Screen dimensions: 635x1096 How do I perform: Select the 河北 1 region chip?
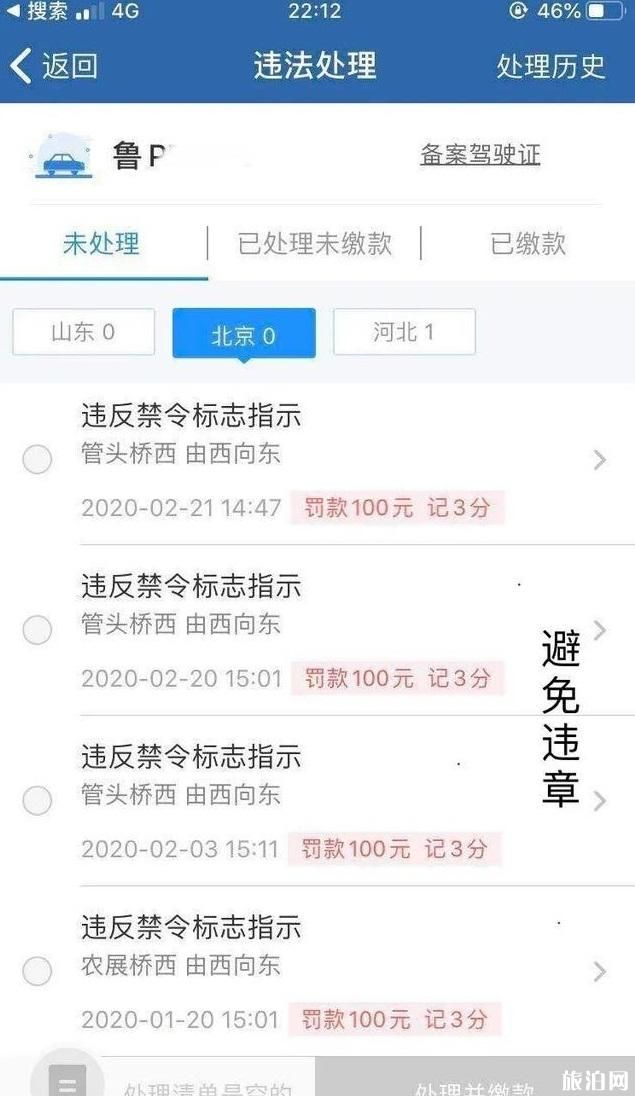click(404, 332)
